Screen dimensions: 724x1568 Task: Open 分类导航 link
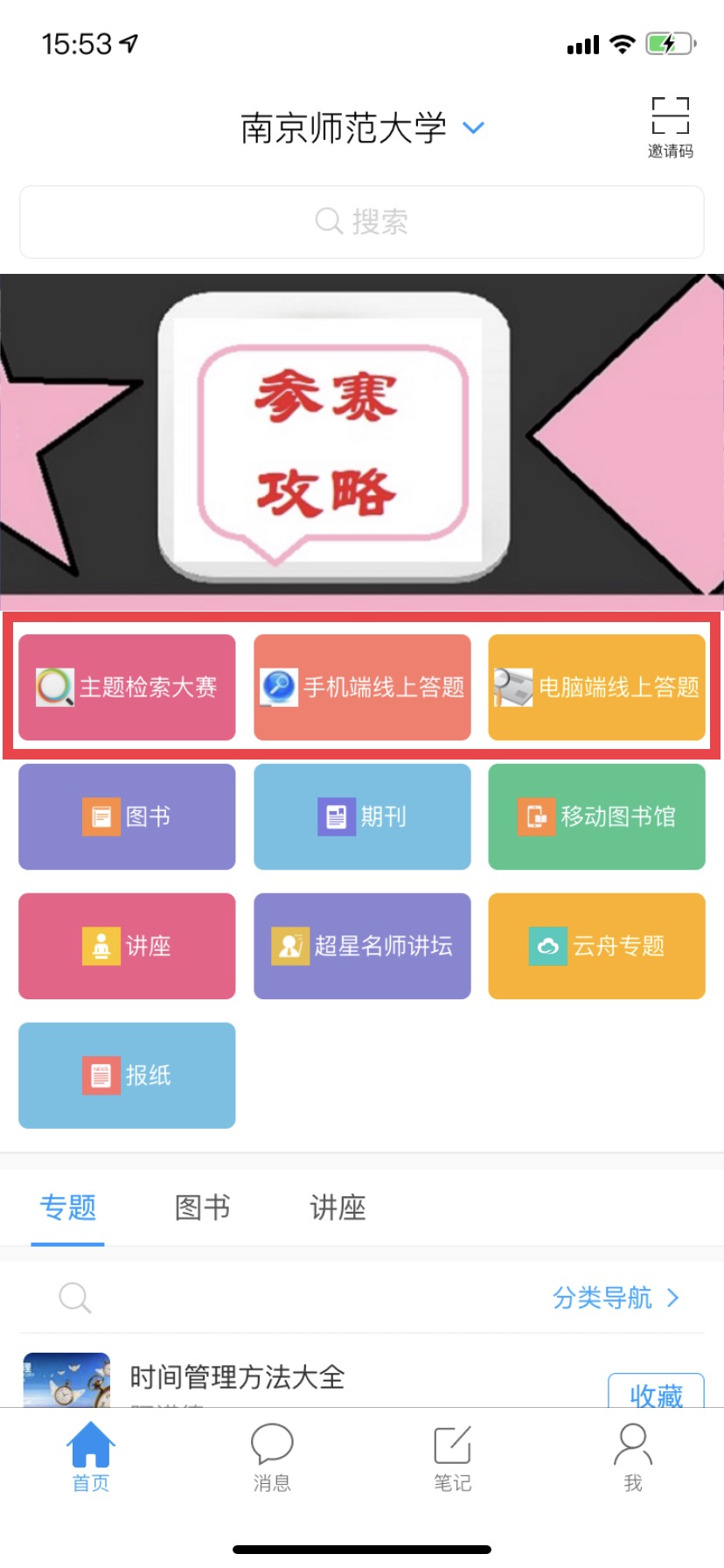pyautogui.click(x=616, y=1297)
